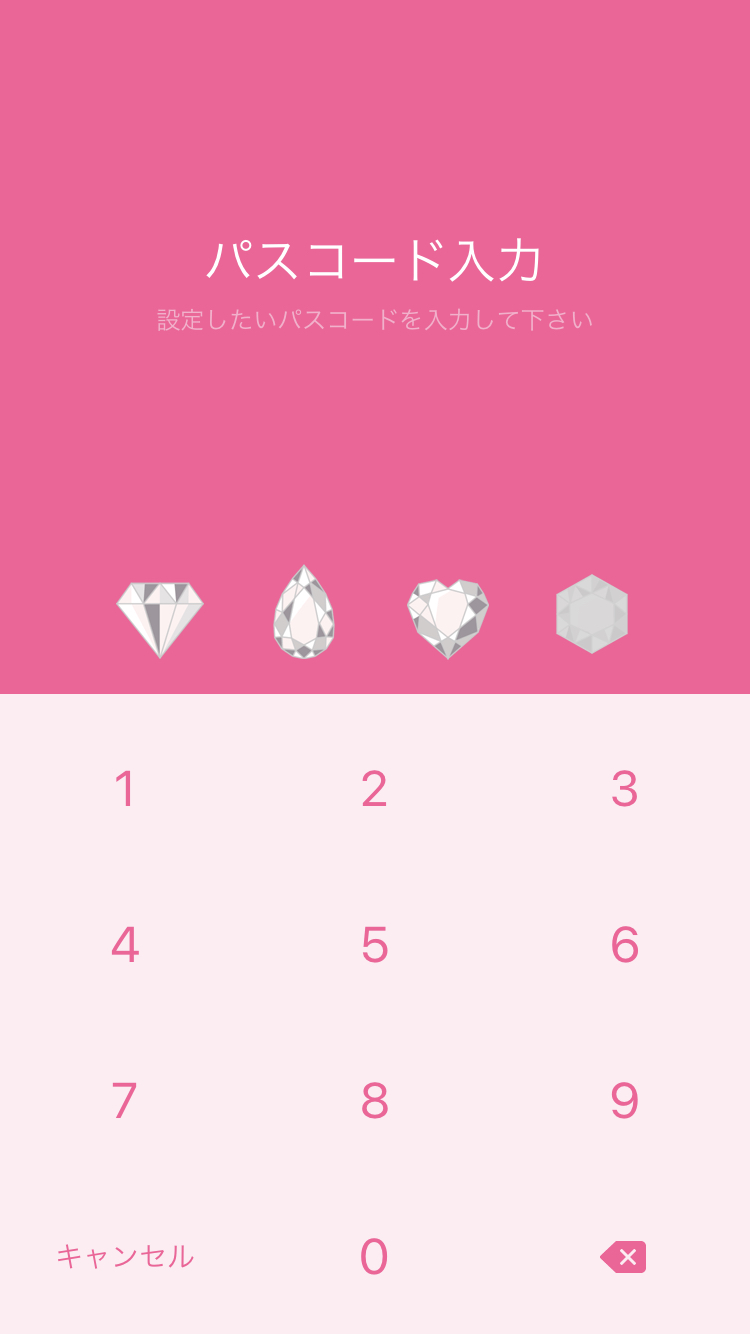Screen dimensions: 750x1334
Task: Delete the last digit with backspace
Action: (623, 1257)
